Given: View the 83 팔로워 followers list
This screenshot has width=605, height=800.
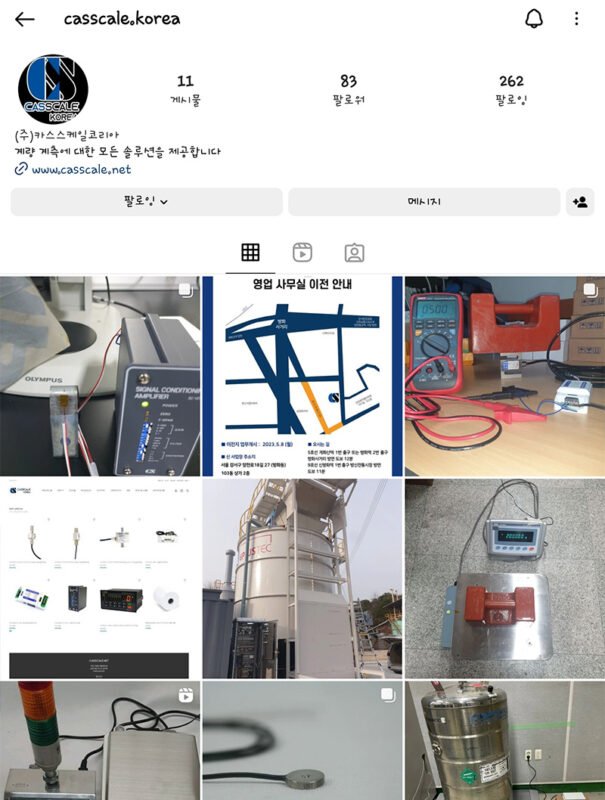Looking at the screenshot, I should (348, 89).
